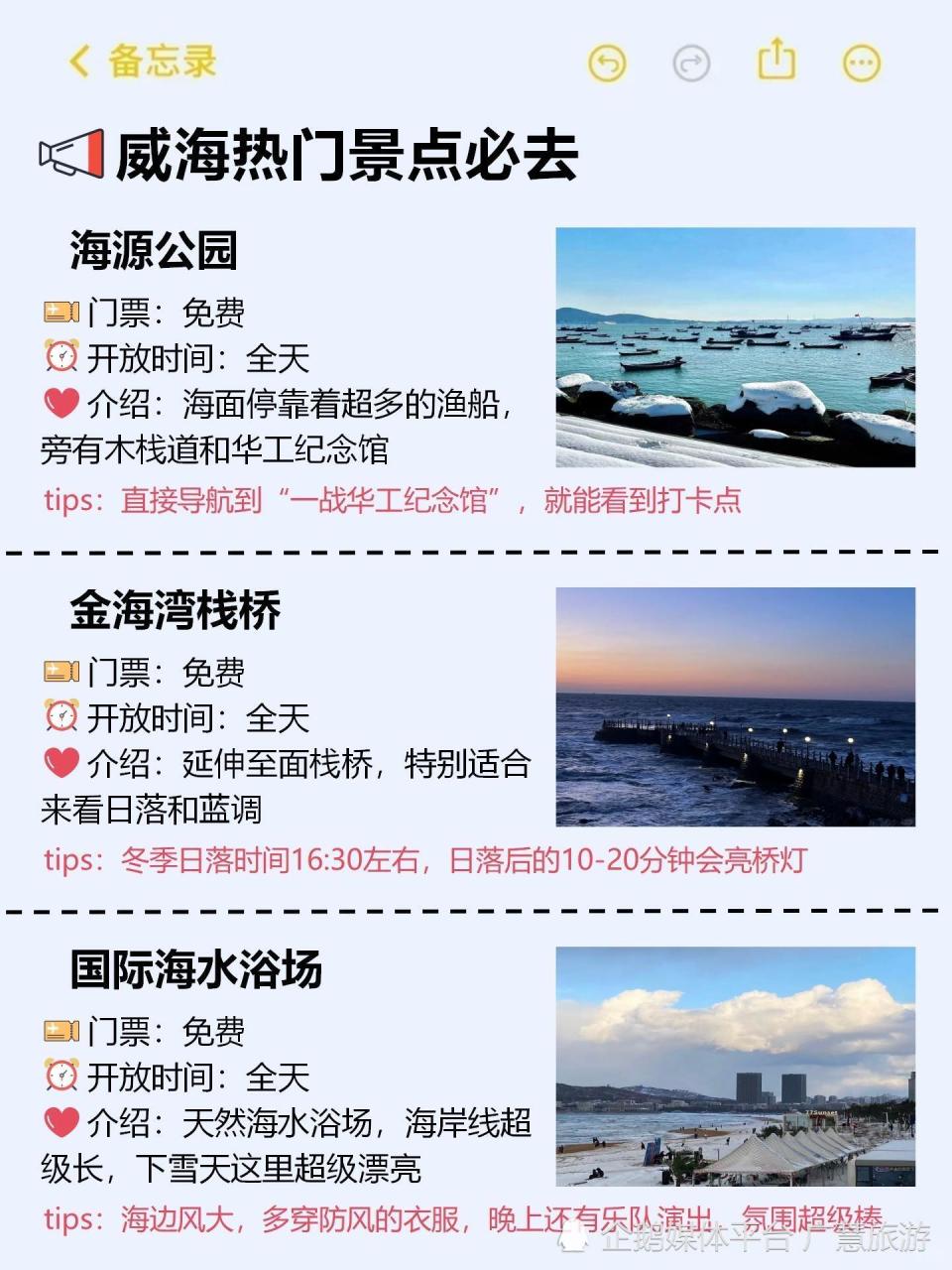Open the 海源公园 harbor photo
This screenshot has width=952, height=1270.
[736, 346]
